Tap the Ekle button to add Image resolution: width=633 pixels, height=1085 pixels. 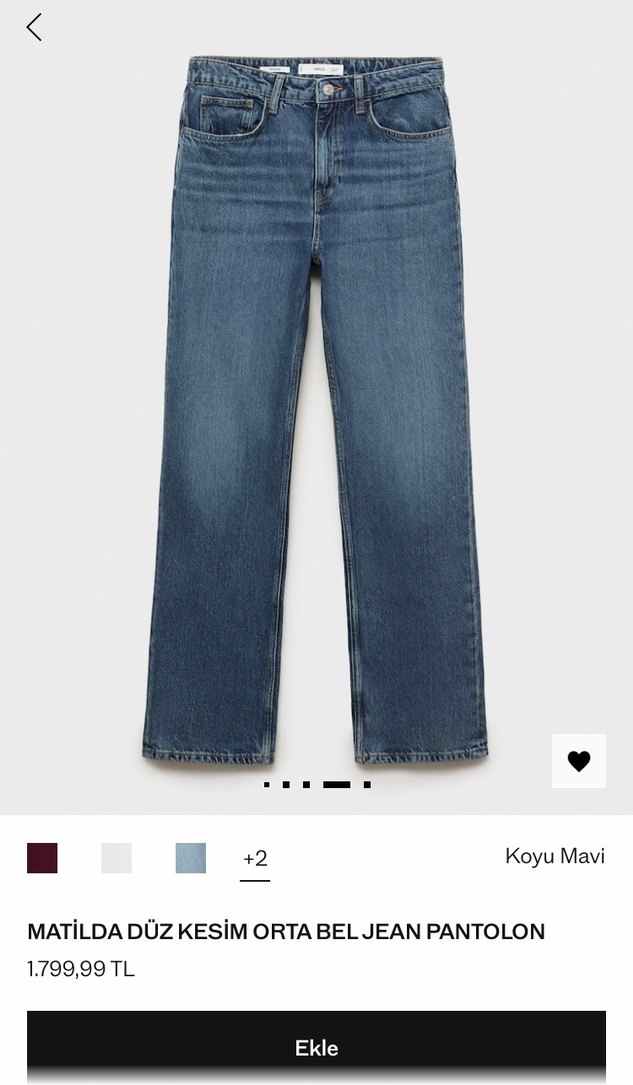316,1047
